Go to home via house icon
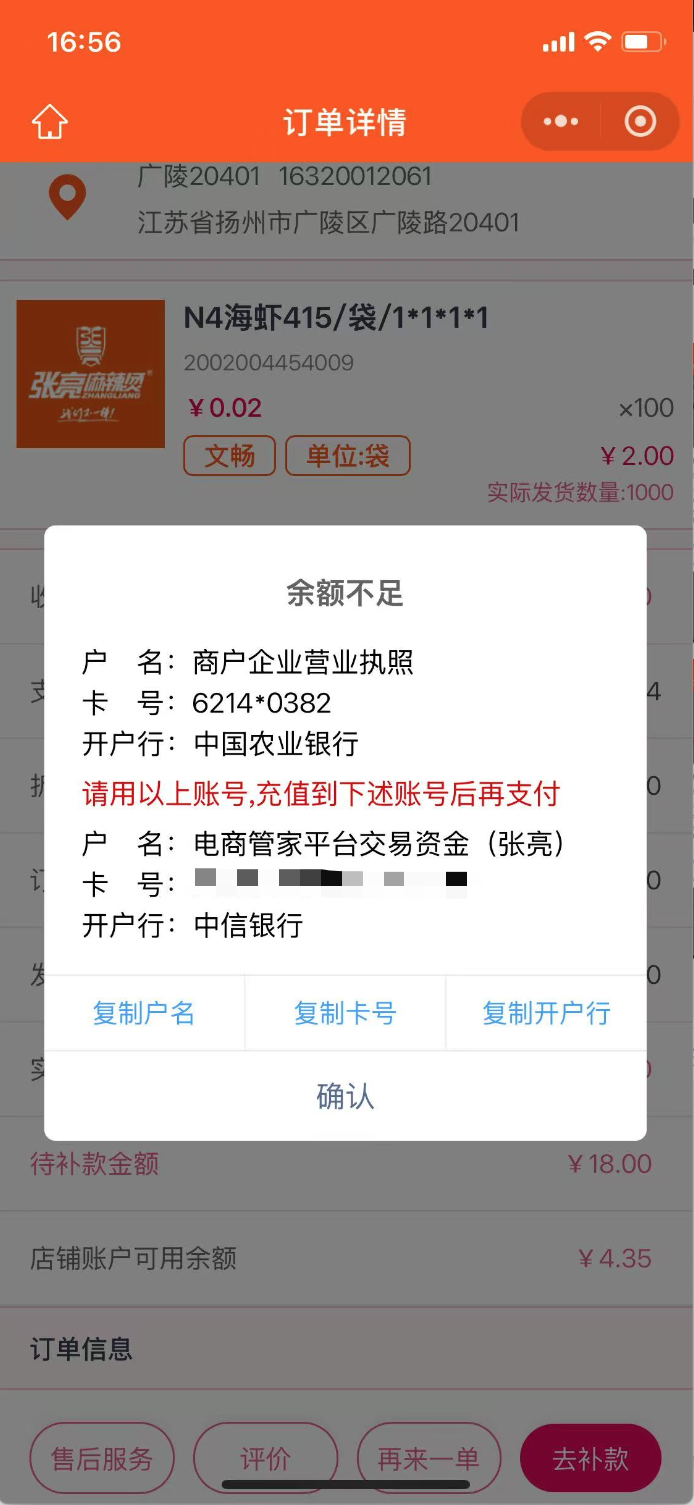Screen dimensions: 694x1505 click(50, 122)
